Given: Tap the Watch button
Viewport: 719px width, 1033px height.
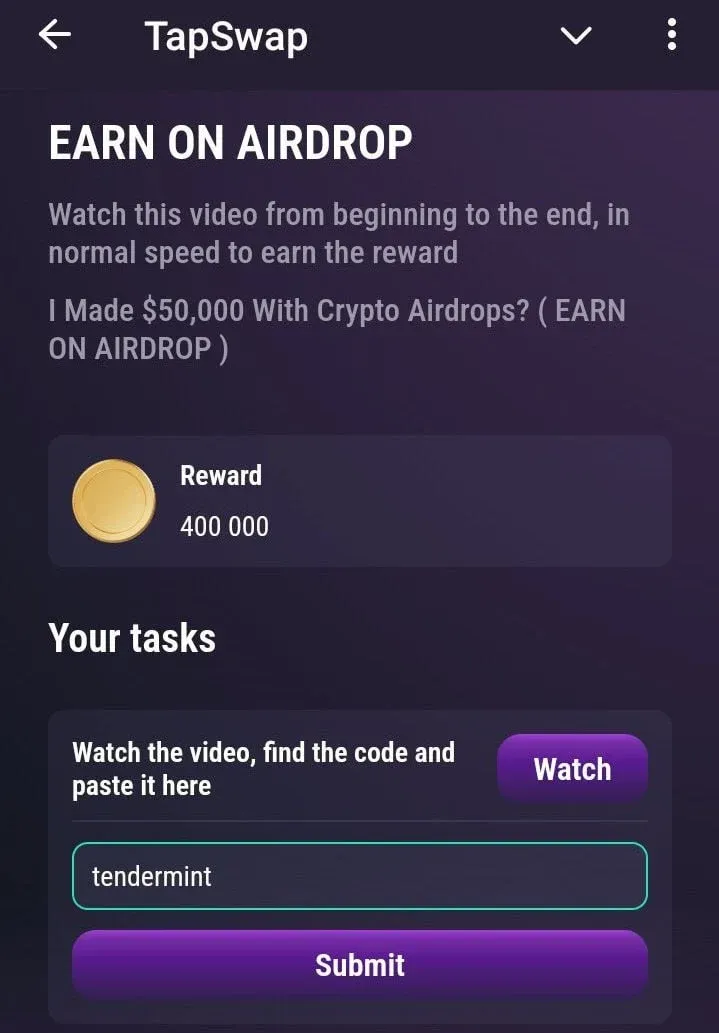Looking at the screenshot, I should coord(572,769).
